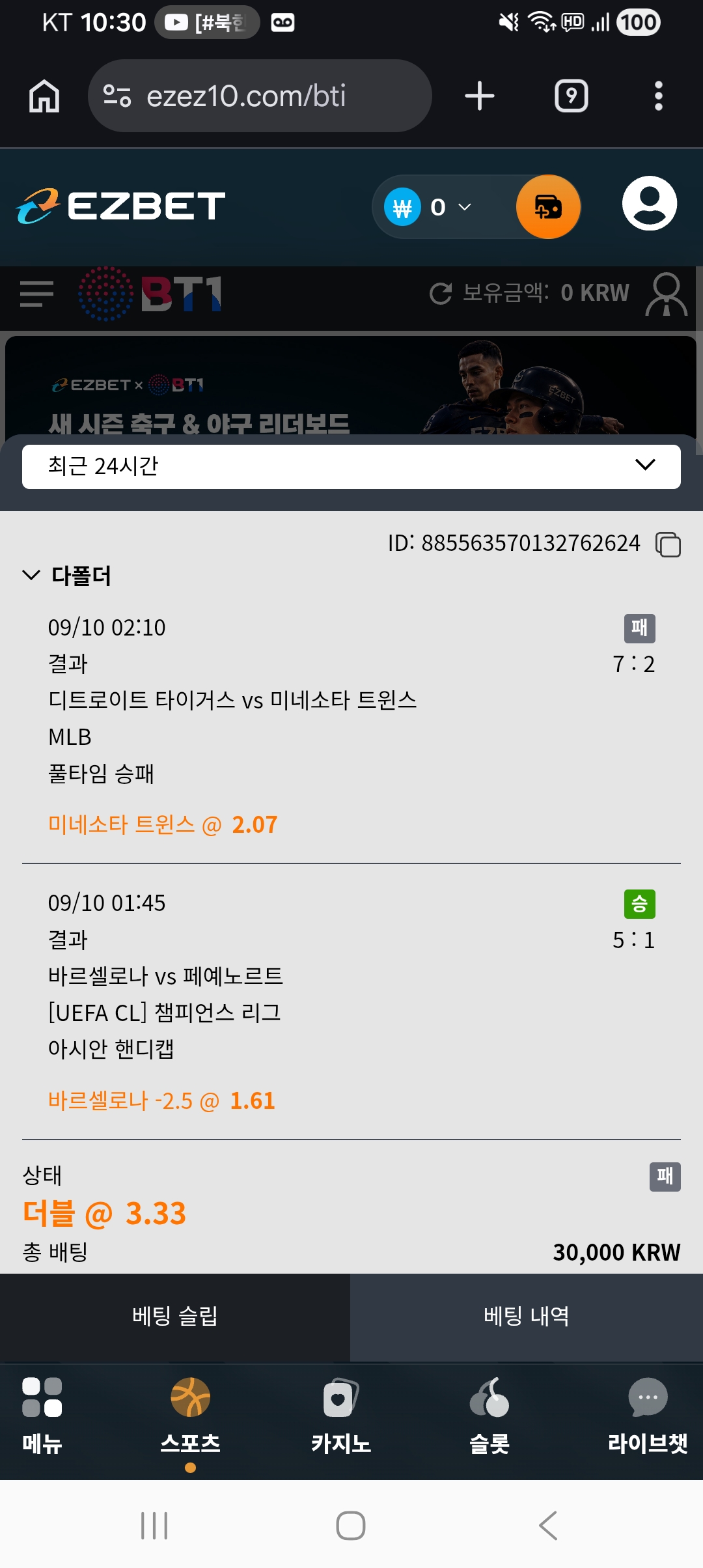This screenshot has height=1568, width=703.
Task: Open the browser overflow menu
Action: click(659, 96)
